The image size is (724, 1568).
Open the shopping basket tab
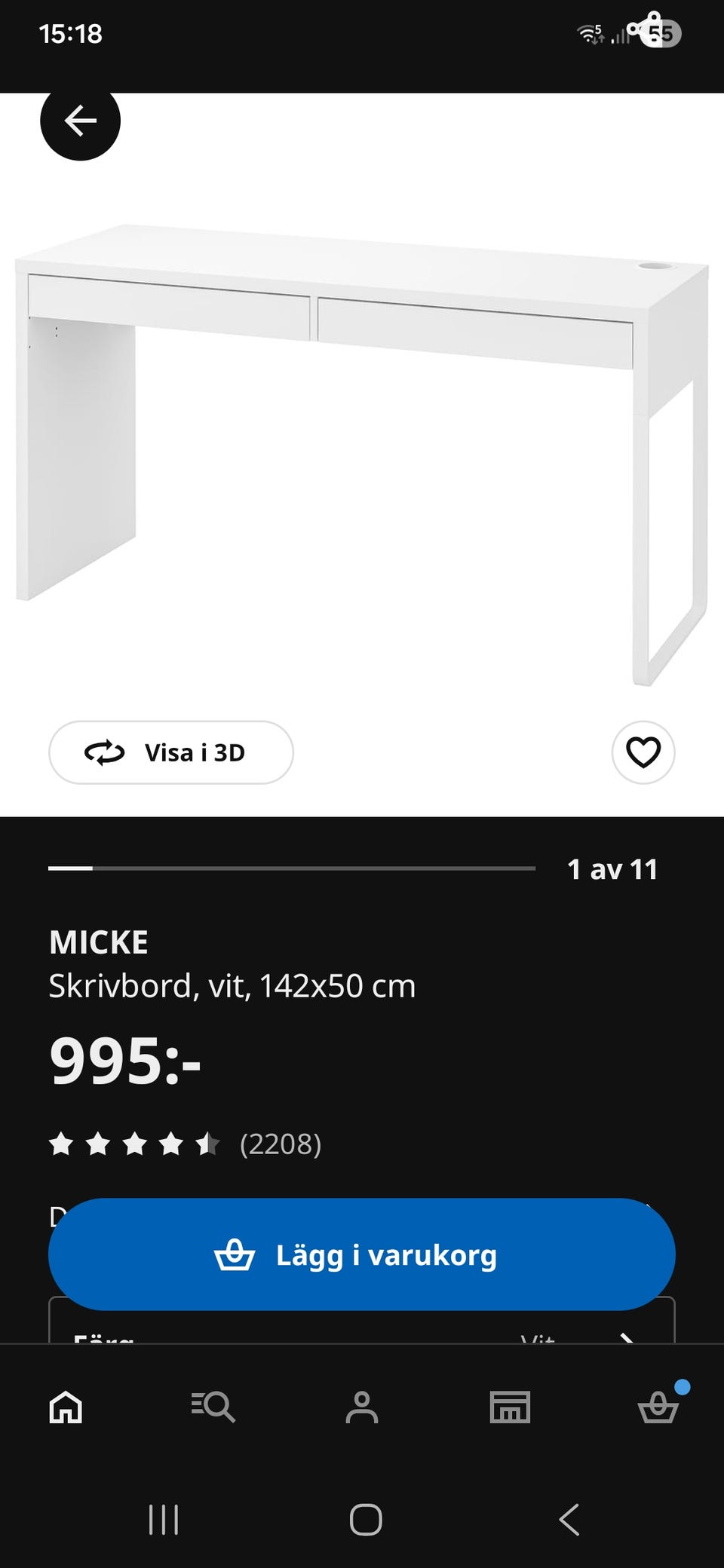click(x=658, y=1407)
